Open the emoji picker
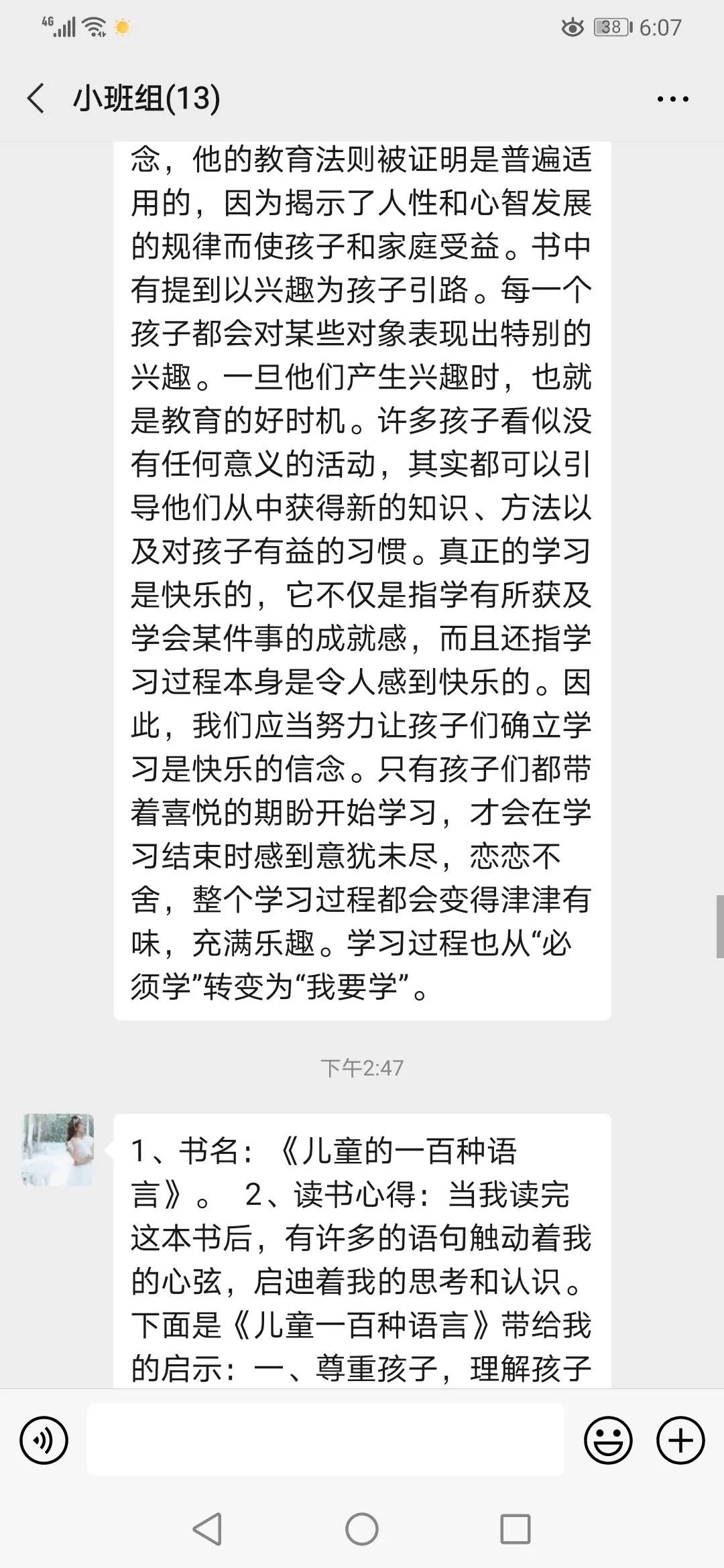 (x=608, y=1440)
